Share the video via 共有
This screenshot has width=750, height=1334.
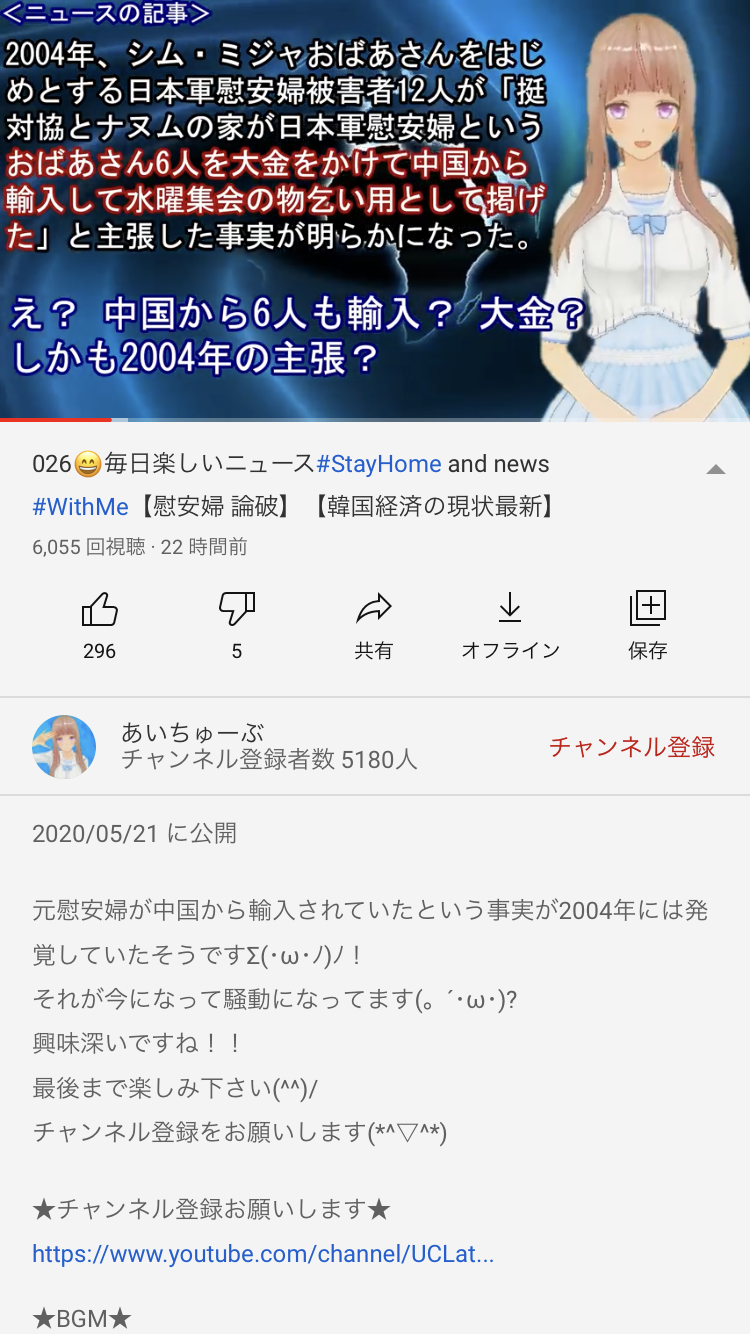tap(374, 625)
